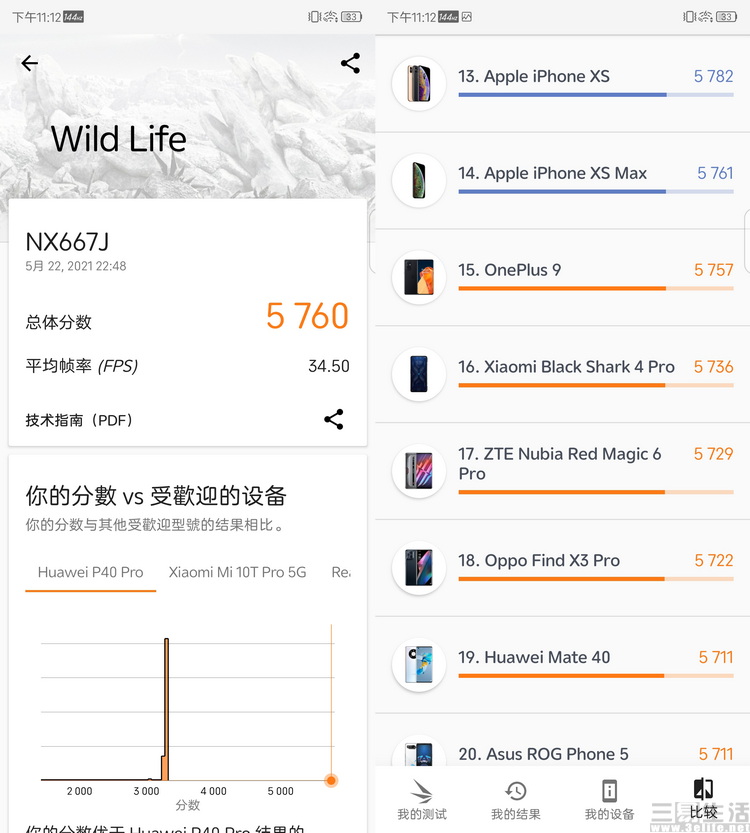Select the 比较 tab
The width and height of the screenshot is (750, 833).
pos(703,800)
